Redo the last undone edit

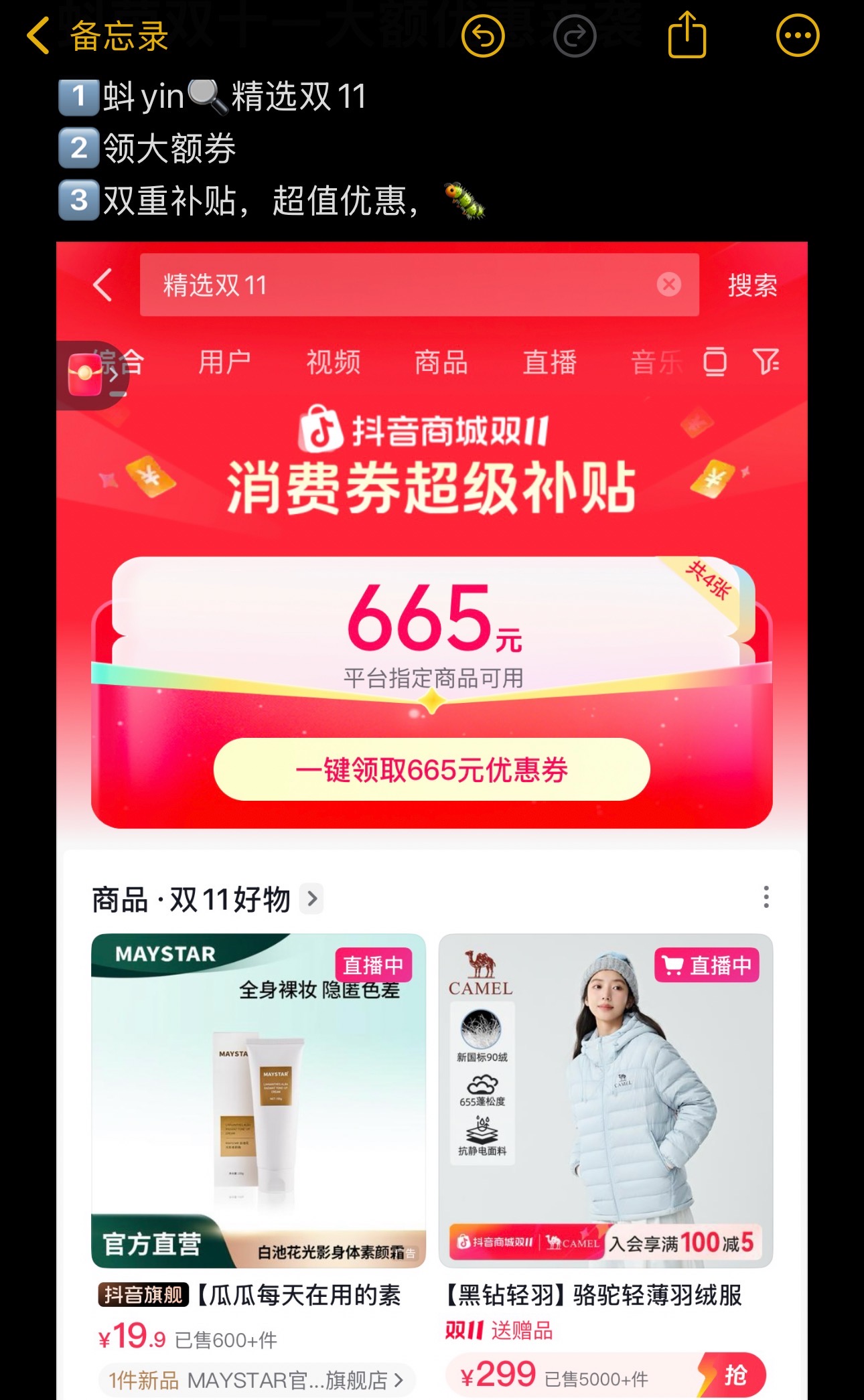tap(575, 36)
